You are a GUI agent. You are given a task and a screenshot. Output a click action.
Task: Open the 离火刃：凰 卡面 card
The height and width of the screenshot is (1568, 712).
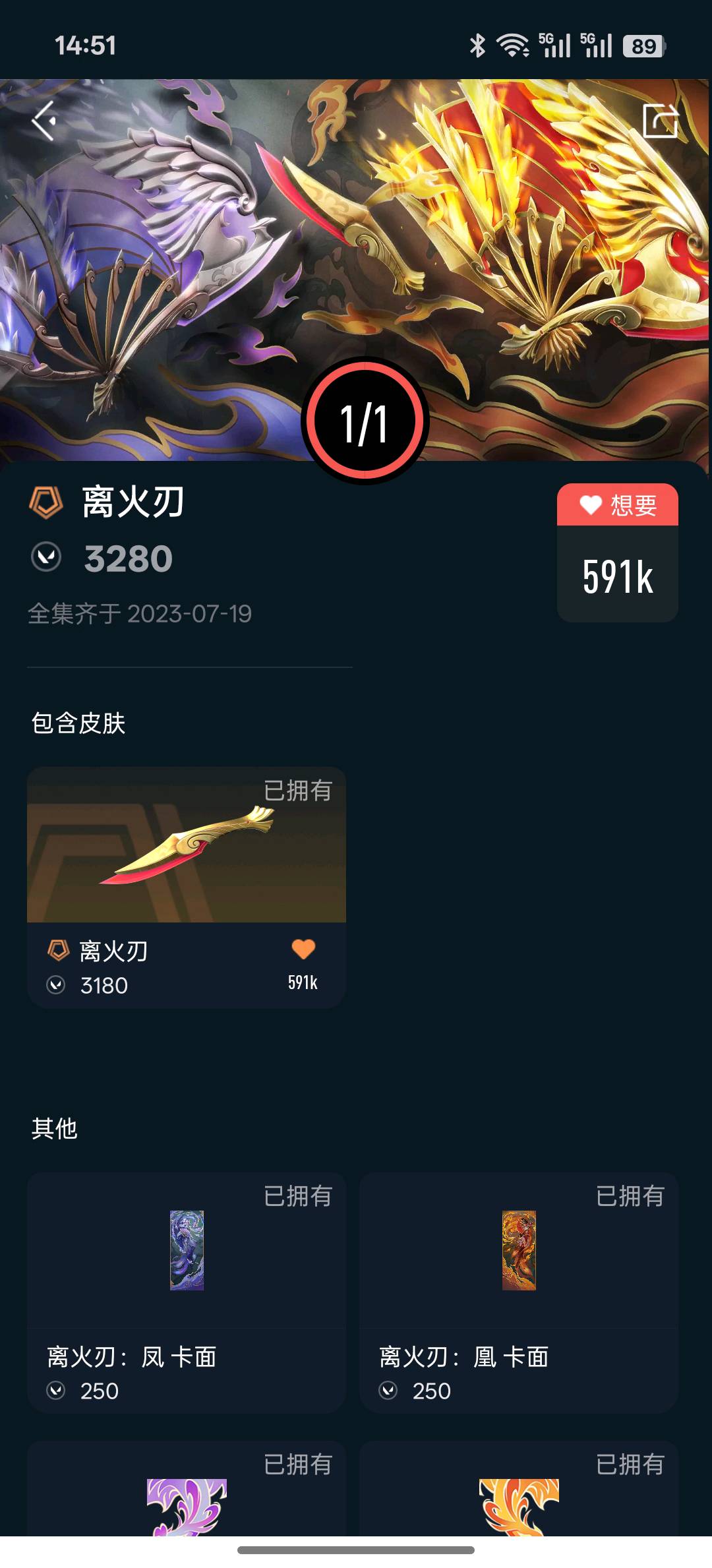click(x=518, y=1291)
